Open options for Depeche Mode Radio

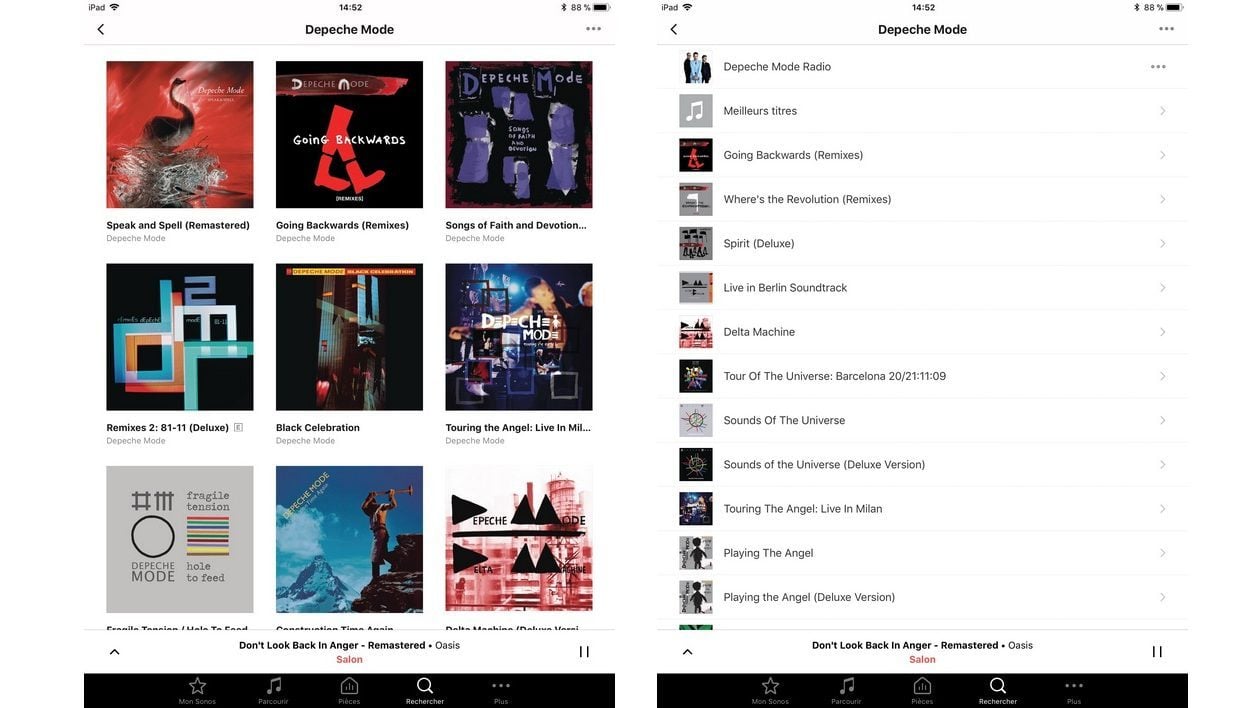pos(1158,67)
